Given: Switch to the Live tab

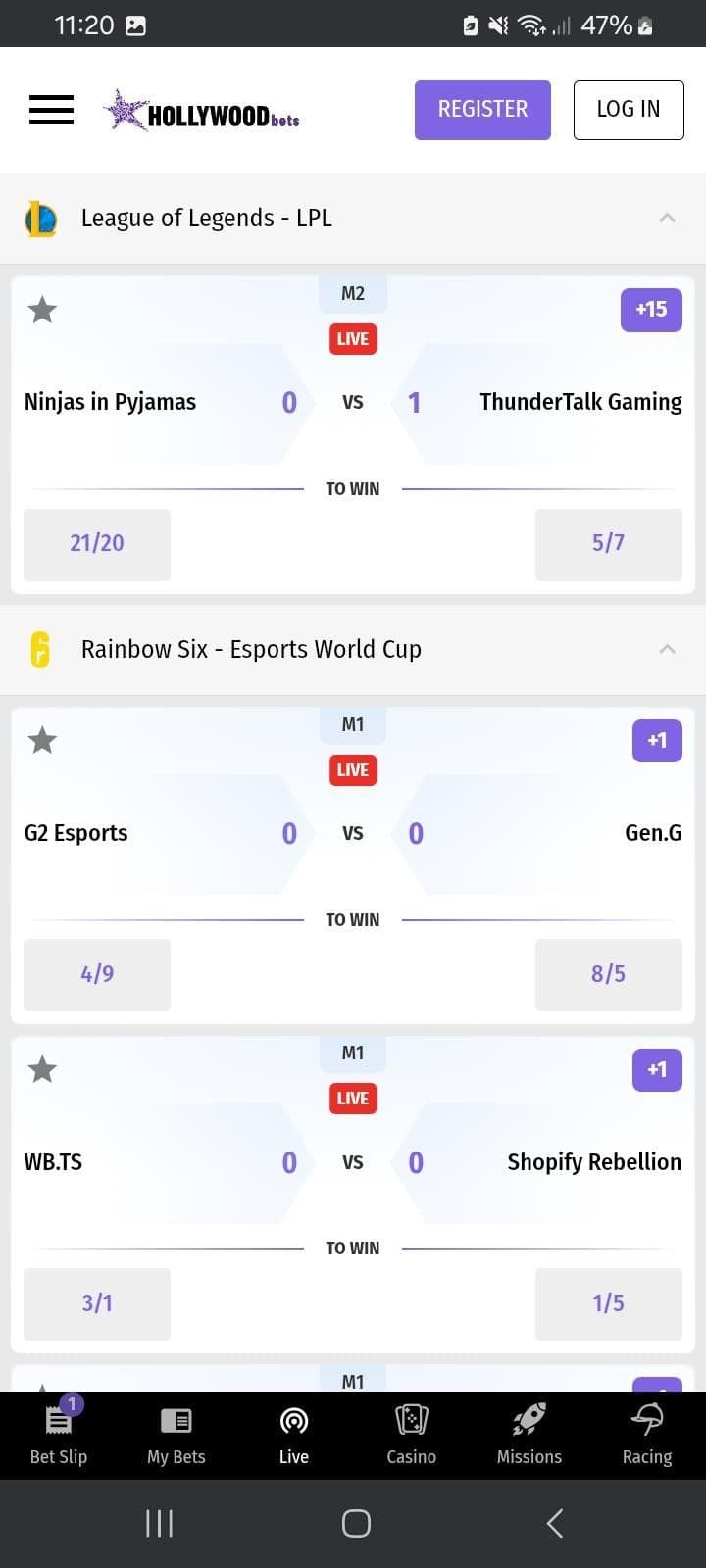Looking at the screenshot, I should [293, 1433].
